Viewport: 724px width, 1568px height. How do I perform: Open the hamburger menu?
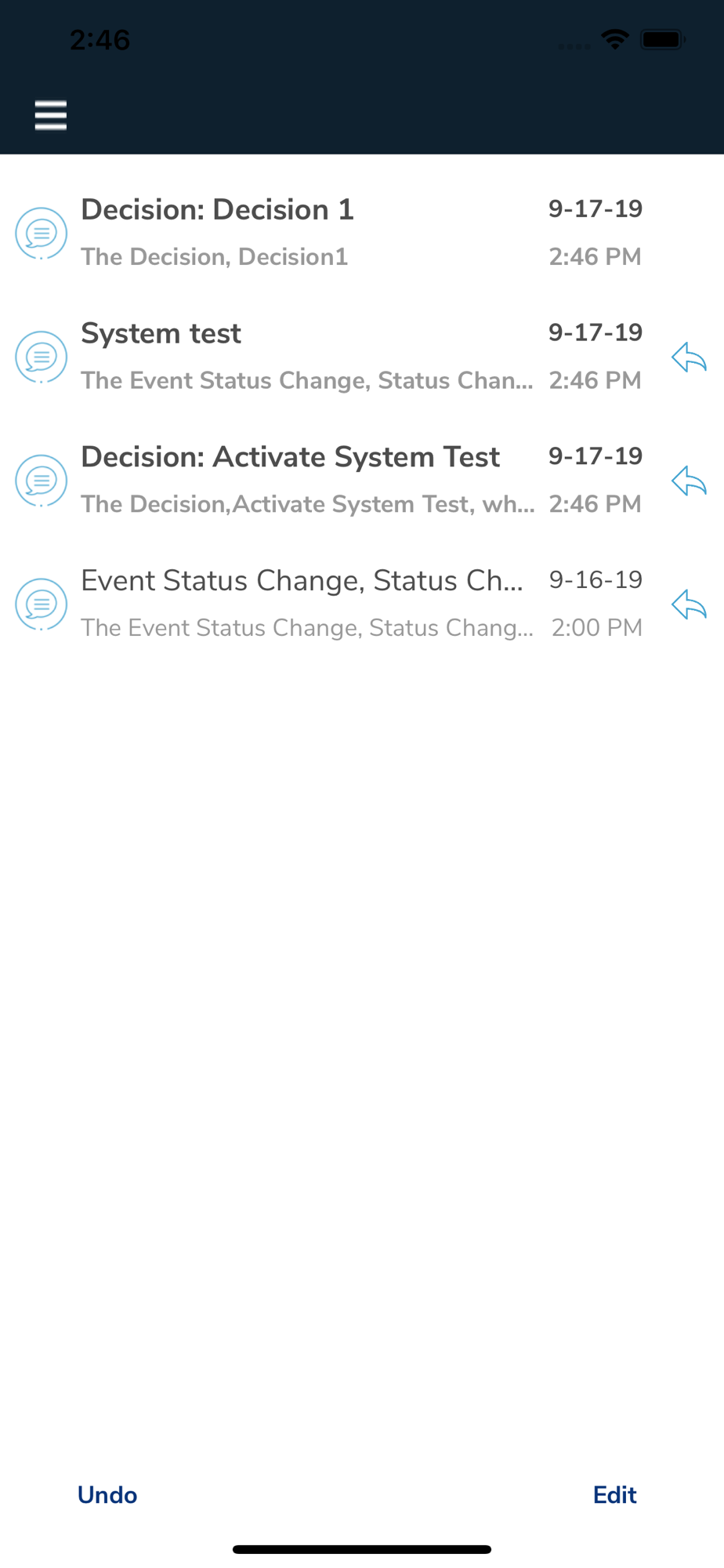pos(51,115)
